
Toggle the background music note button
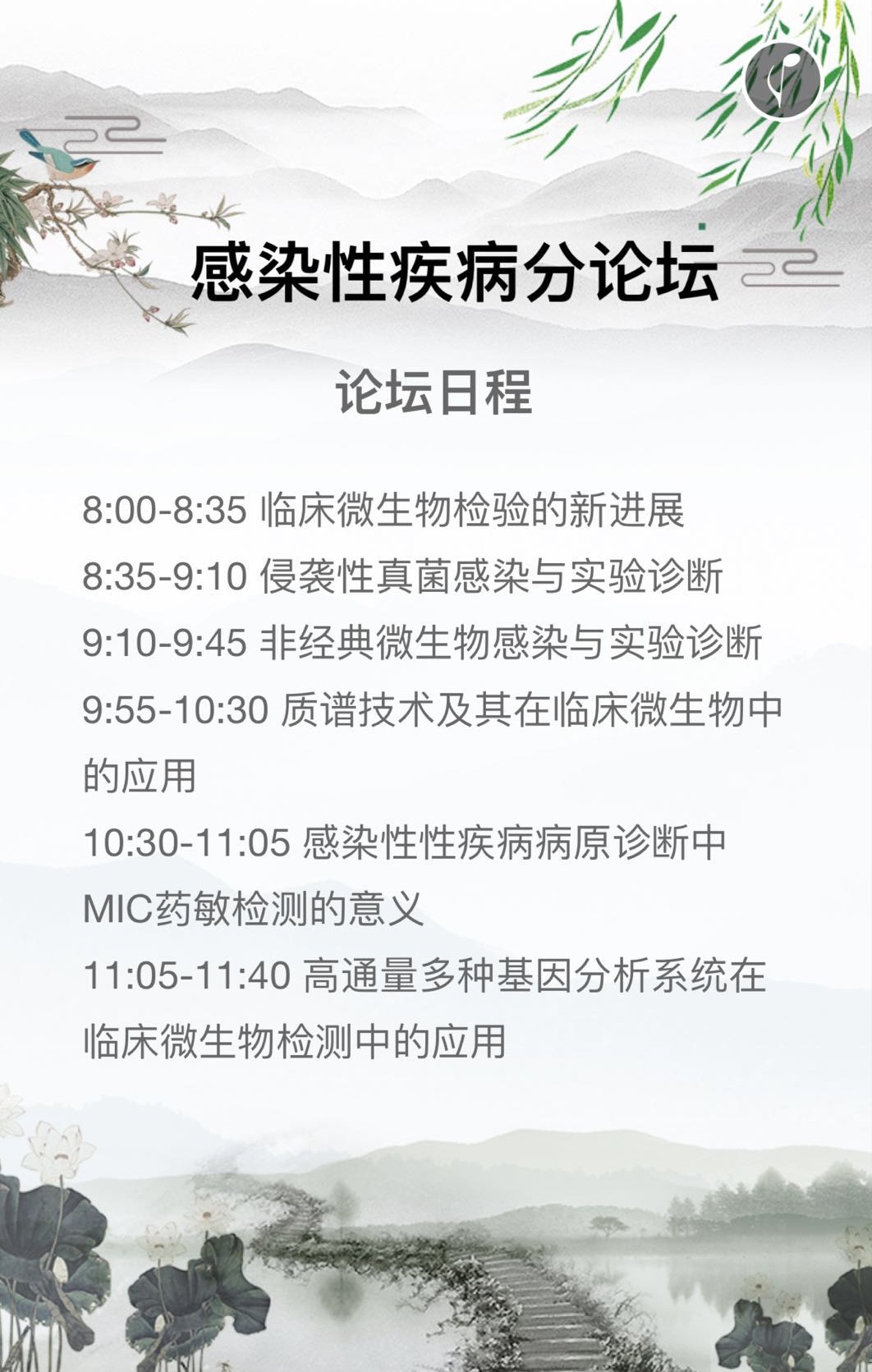coord(782,80)
